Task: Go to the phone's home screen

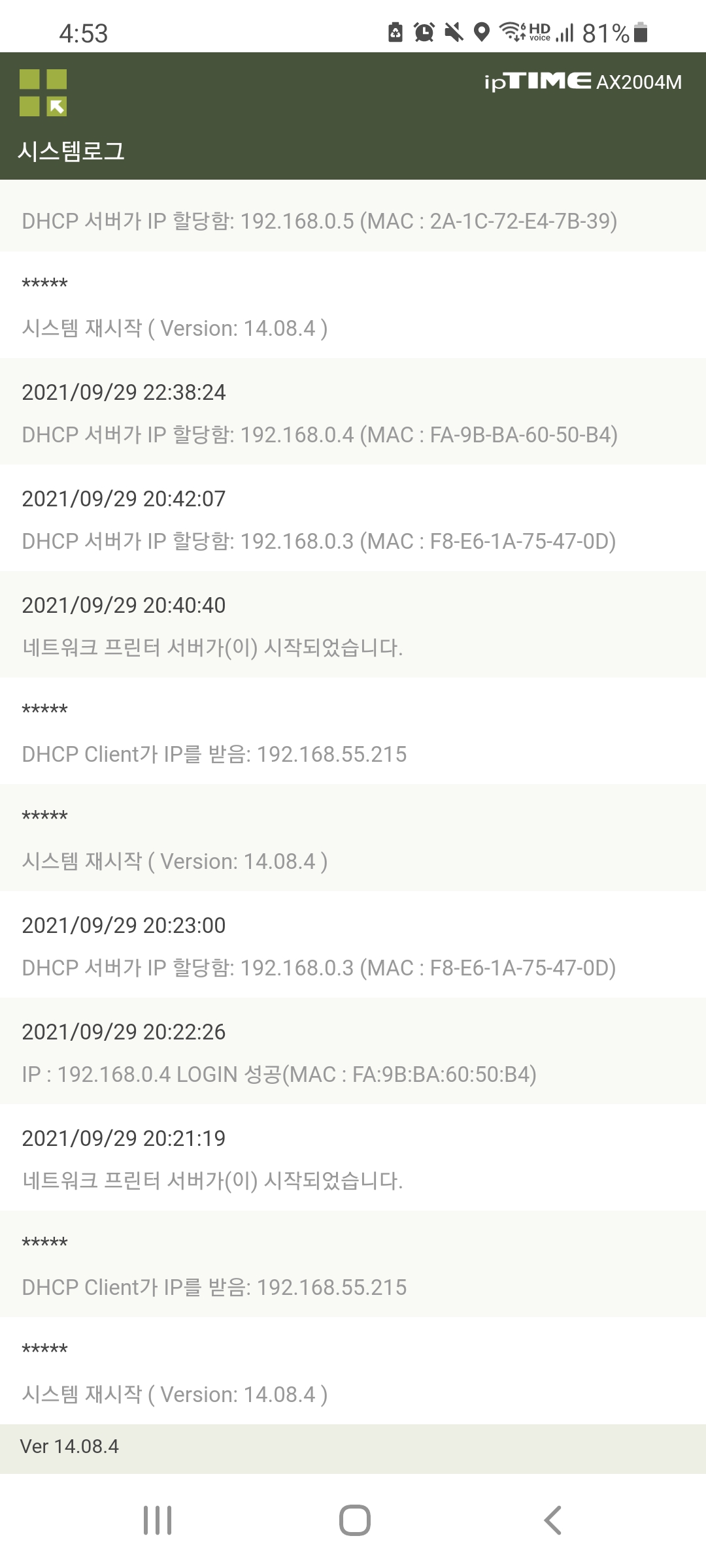Action: (x=354, y=1520)
